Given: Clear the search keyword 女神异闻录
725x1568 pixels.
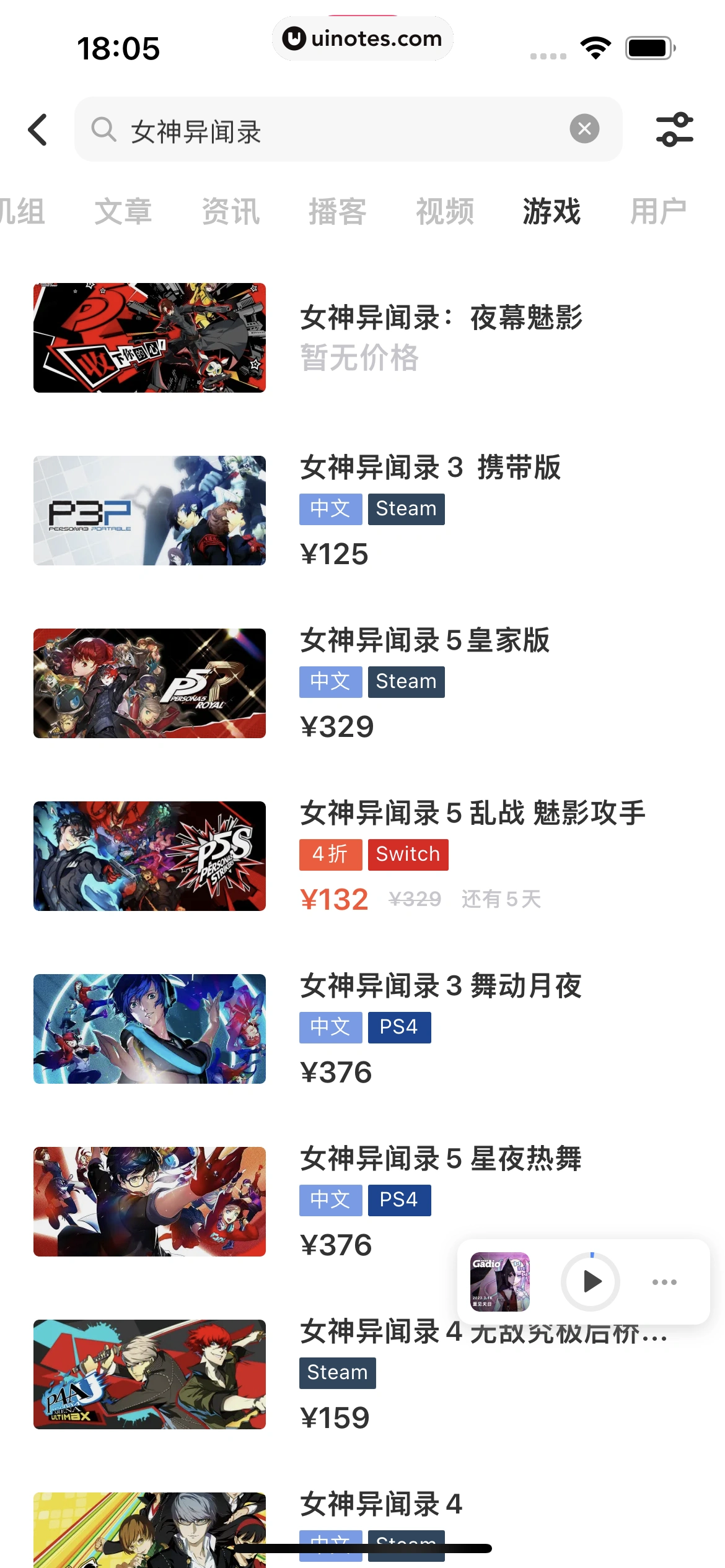Looking at the screenshot, I should click(584, 129).
